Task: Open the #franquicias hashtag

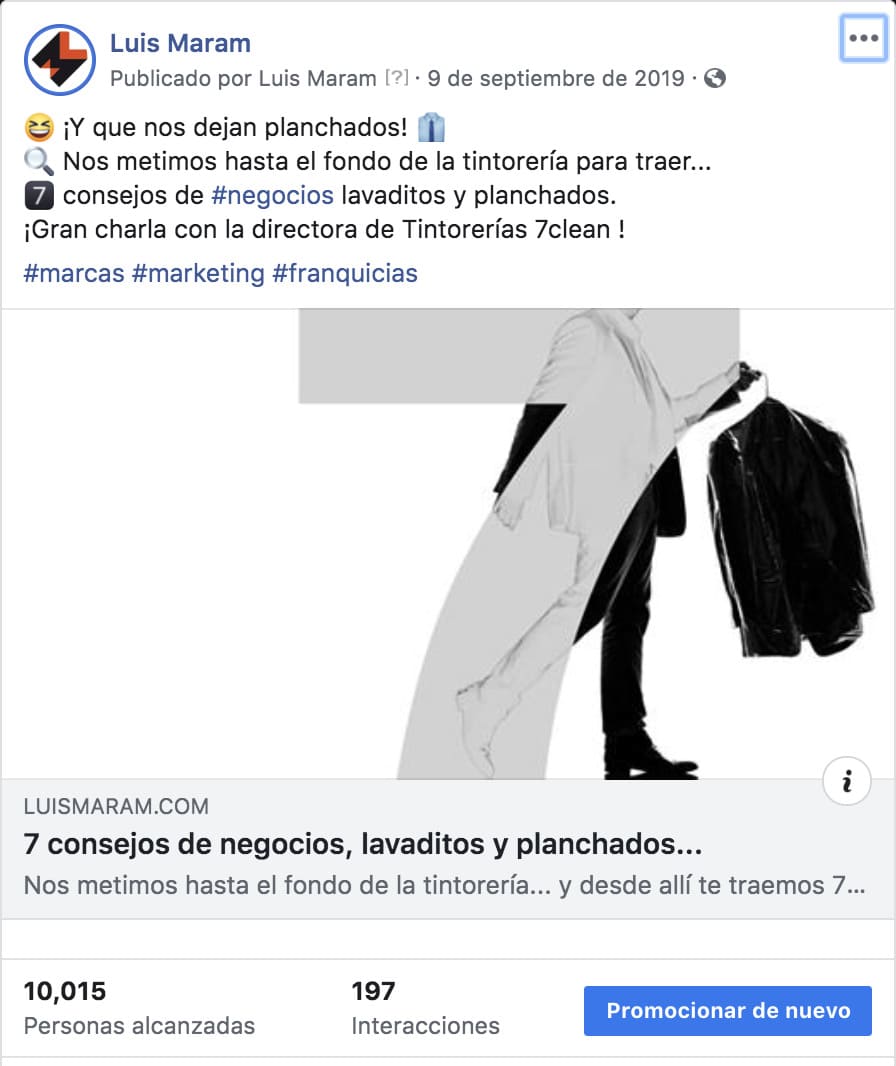Action: click(x=345, y=273)
